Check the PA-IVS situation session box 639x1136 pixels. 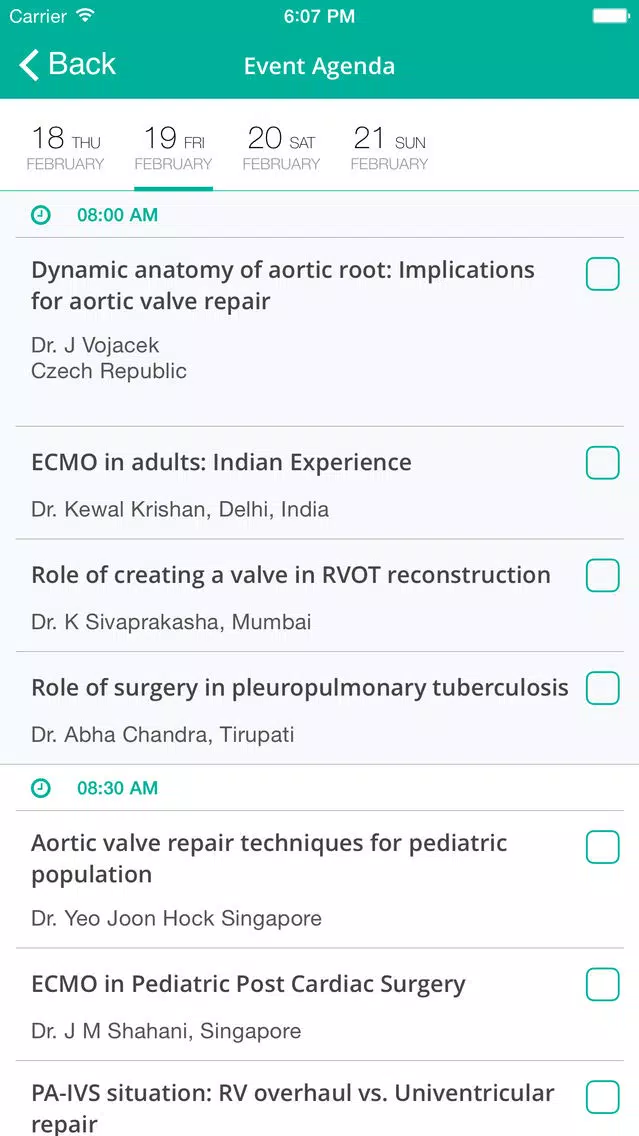click(603, 1097)
